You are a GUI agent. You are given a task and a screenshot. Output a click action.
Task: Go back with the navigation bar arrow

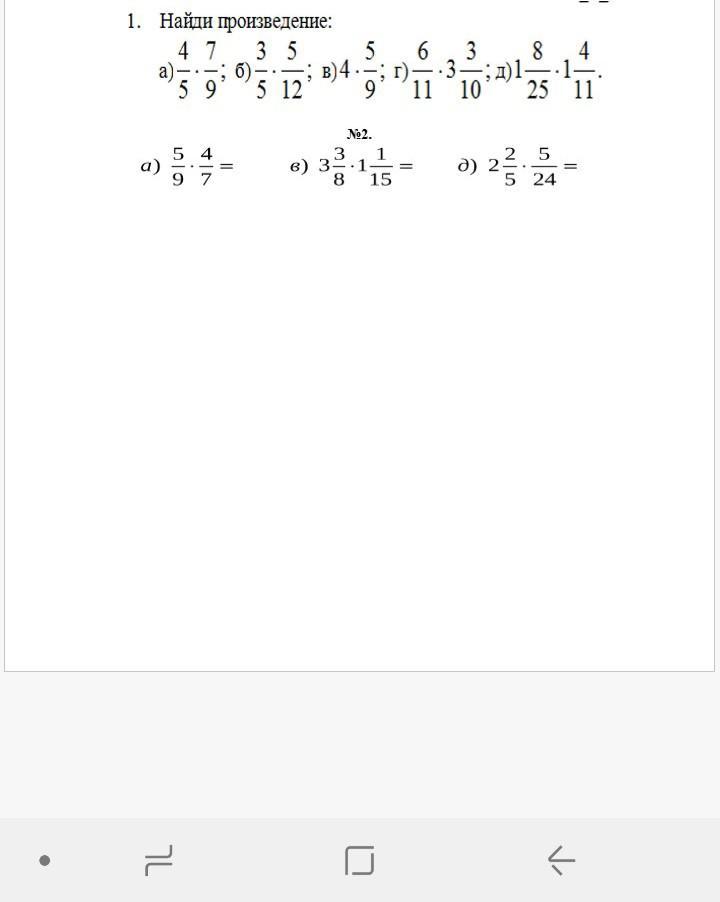pos(561,860)
